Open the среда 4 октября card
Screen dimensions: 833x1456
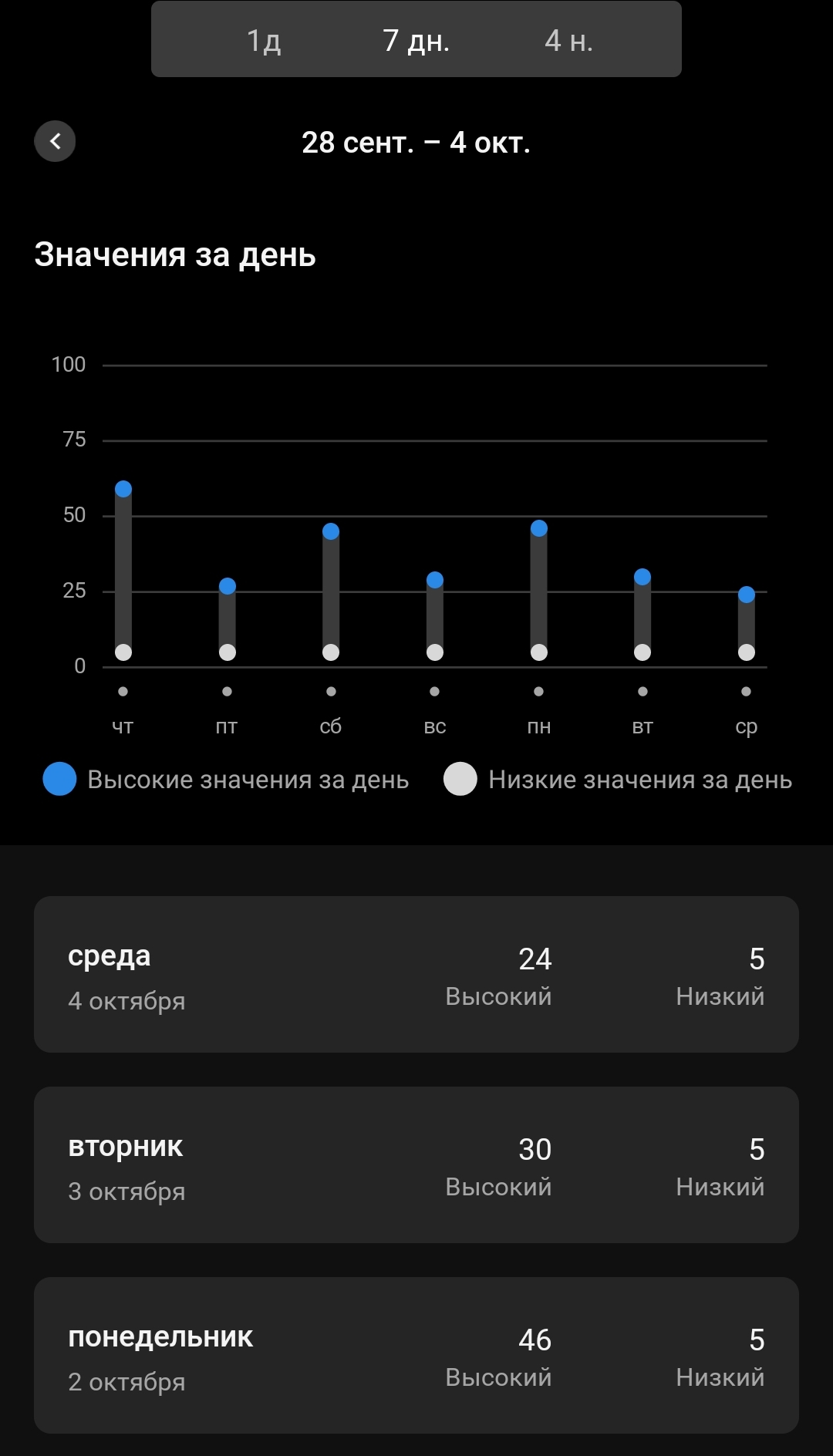[x=416, y=974]
